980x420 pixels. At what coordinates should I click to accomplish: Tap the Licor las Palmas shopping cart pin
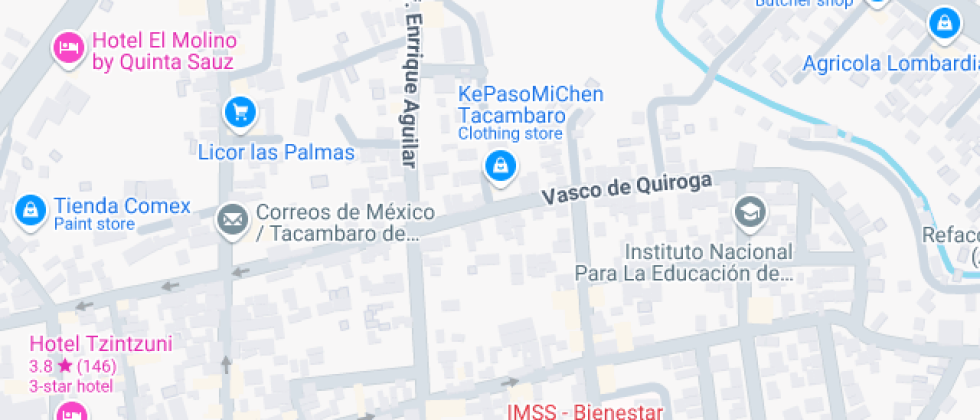click(x=241, y=114)
